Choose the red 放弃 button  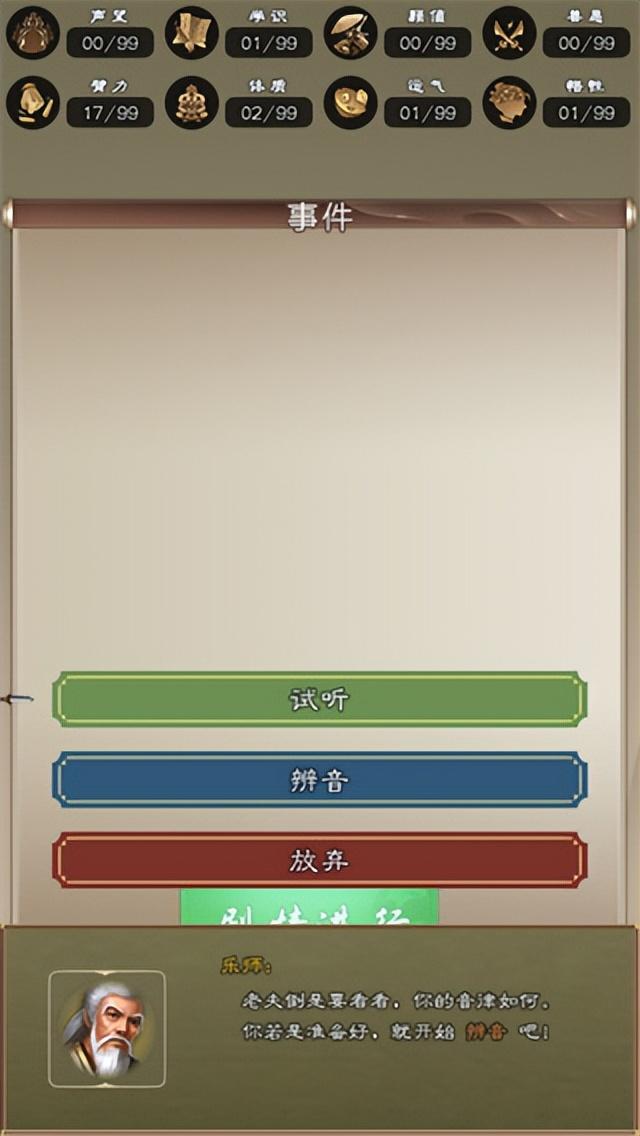pyautogui.click(x=319, y=860)
